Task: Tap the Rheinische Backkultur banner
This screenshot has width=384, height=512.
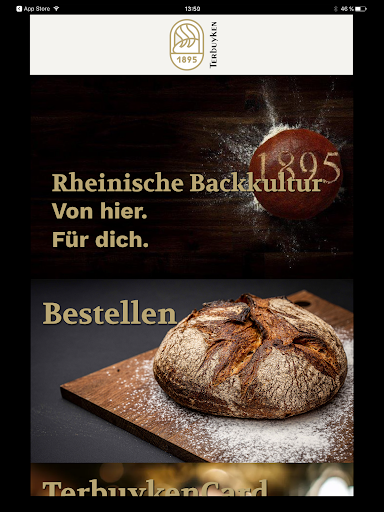Action: click(192, 176)
